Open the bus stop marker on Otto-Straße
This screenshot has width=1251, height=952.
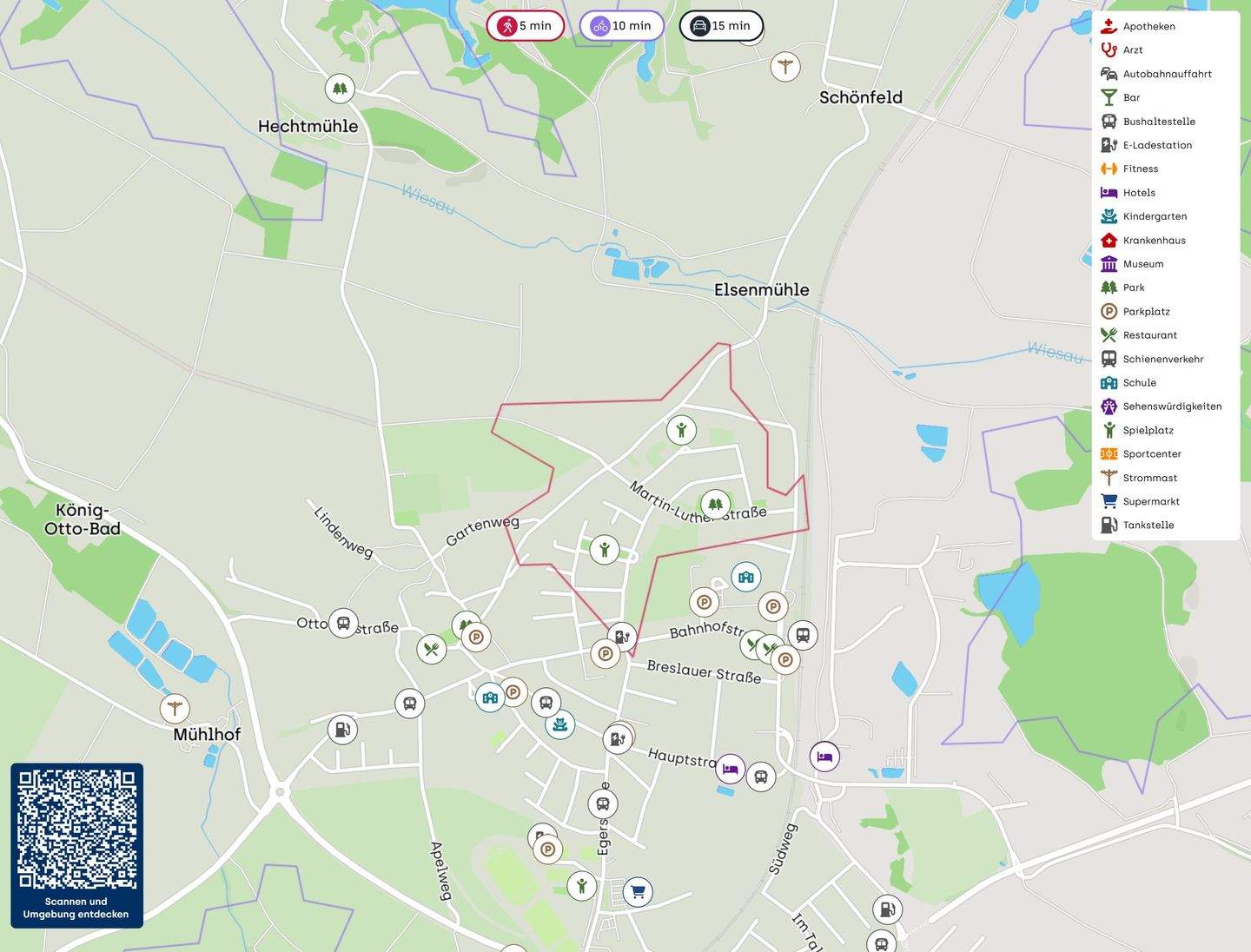click(x=343, y=623)
